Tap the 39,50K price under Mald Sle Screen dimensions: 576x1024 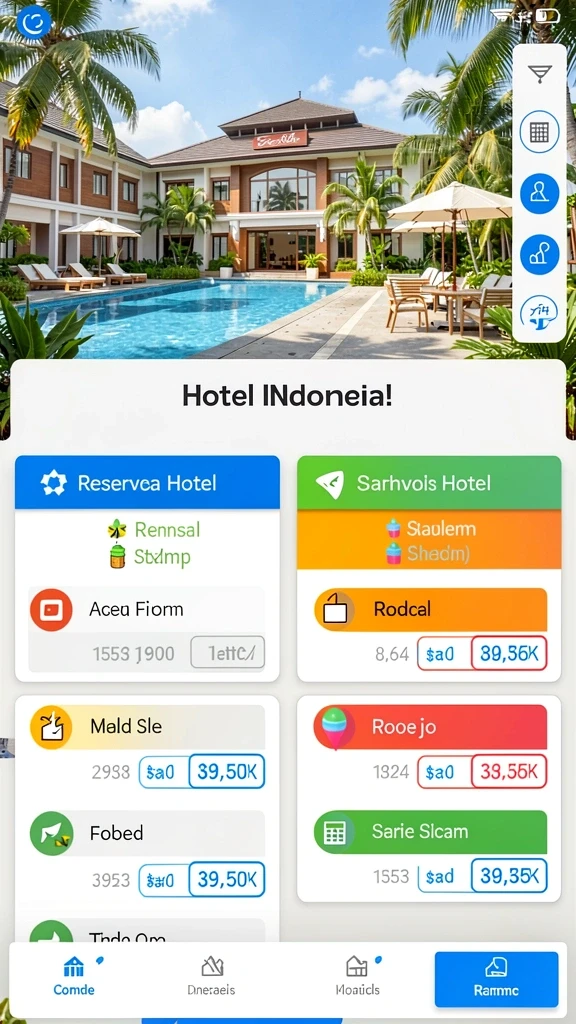(227, 772)
